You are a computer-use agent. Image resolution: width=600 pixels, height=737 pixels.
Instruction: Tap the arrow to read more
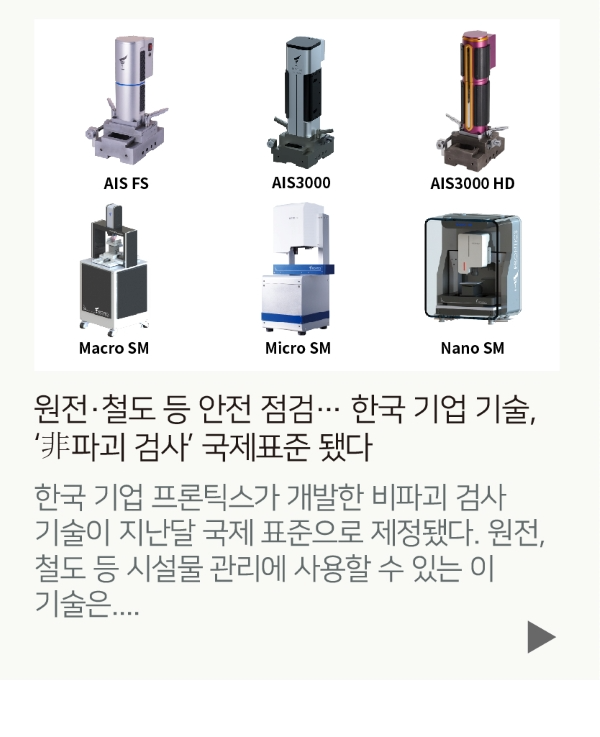pos(541,637)
